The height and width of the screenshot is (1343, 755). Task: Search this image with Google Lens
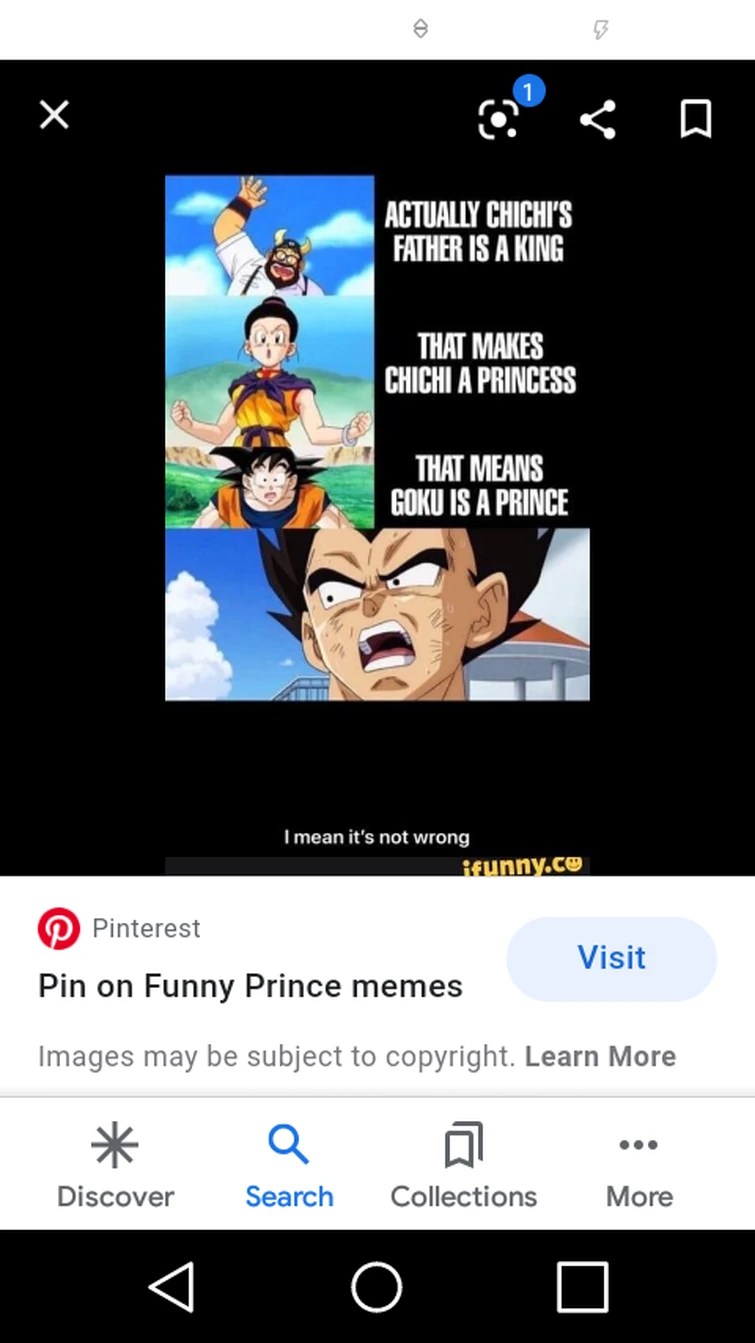[499, 120]
